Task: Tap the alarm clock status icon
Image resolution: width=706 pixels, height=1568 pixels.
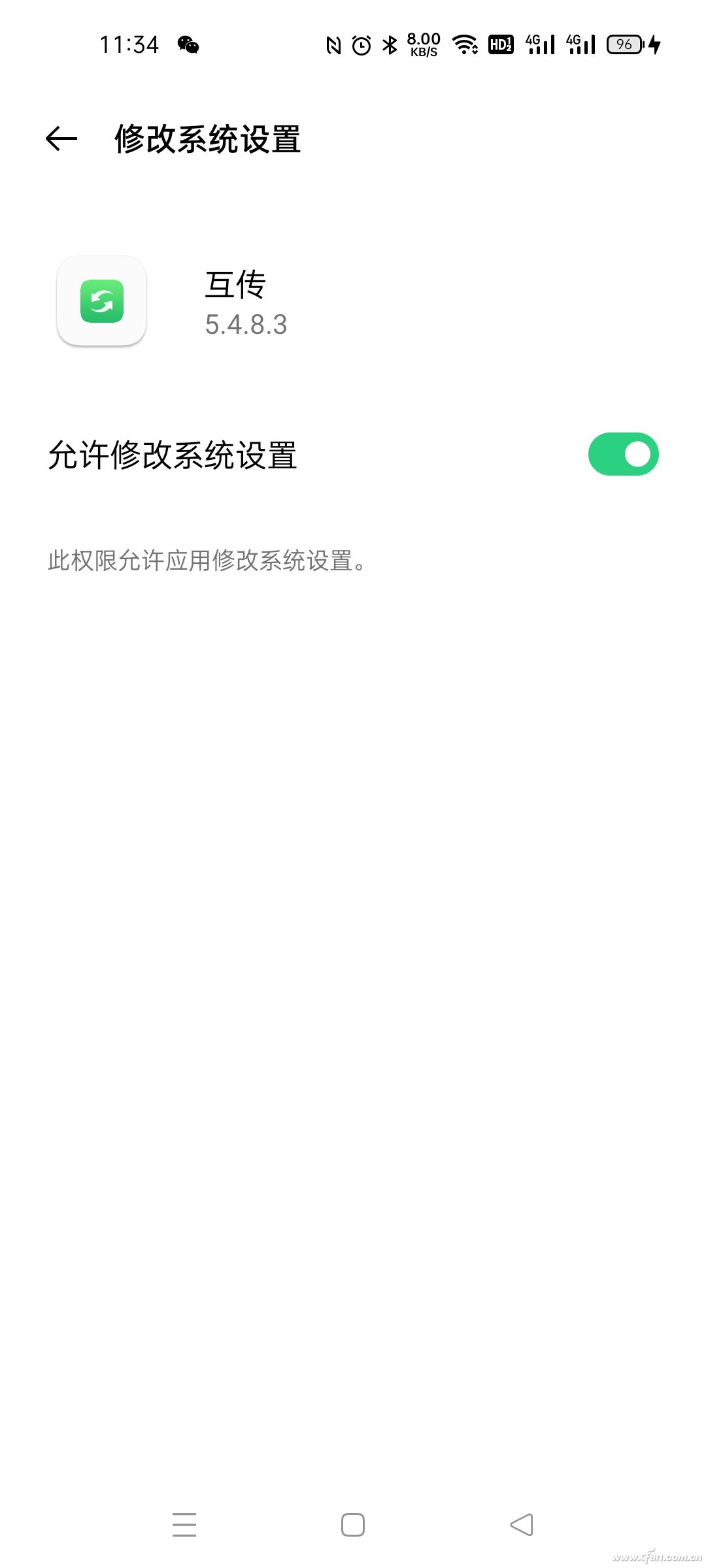Action: [360, 44]
